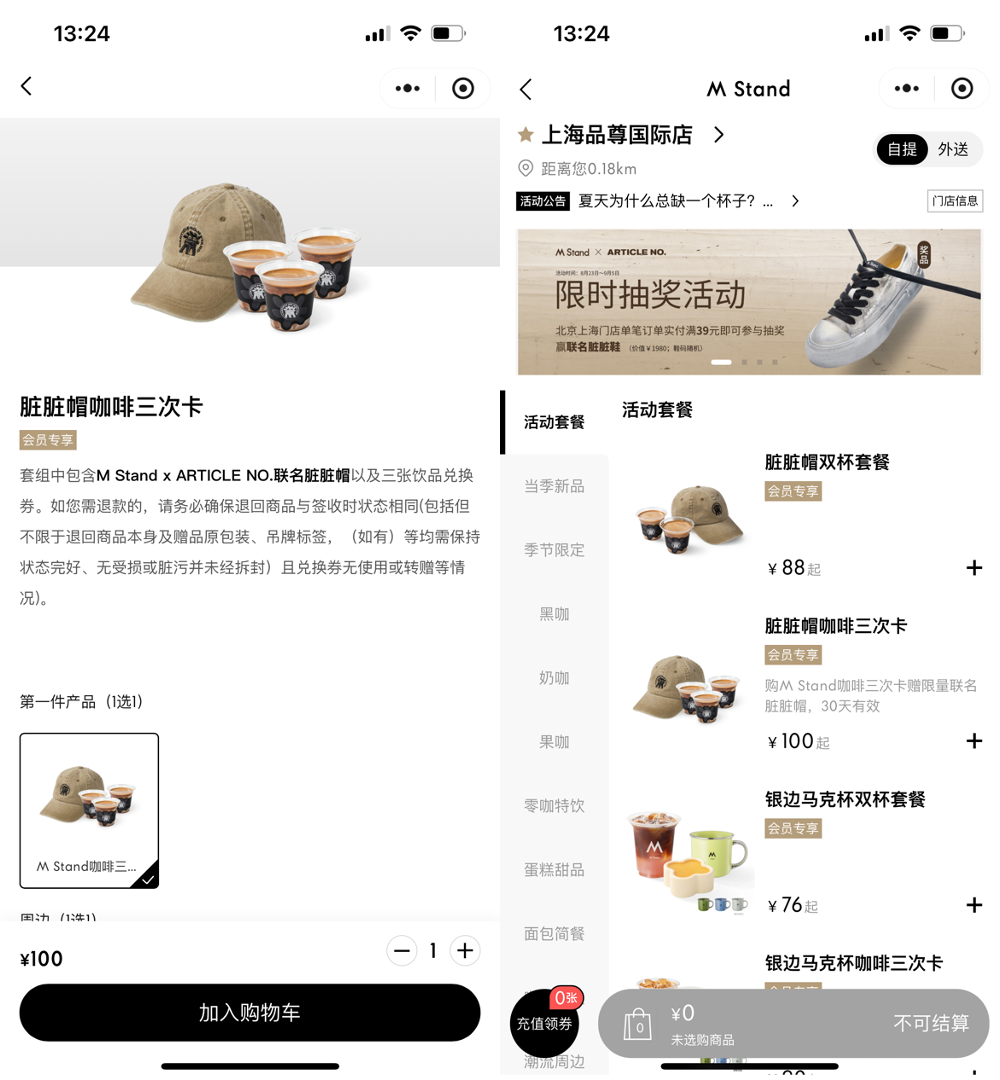The width and height of the screenshot is (1000, 1080).
Task: Select the 黑咖 category
Action: tap(554, 614)
